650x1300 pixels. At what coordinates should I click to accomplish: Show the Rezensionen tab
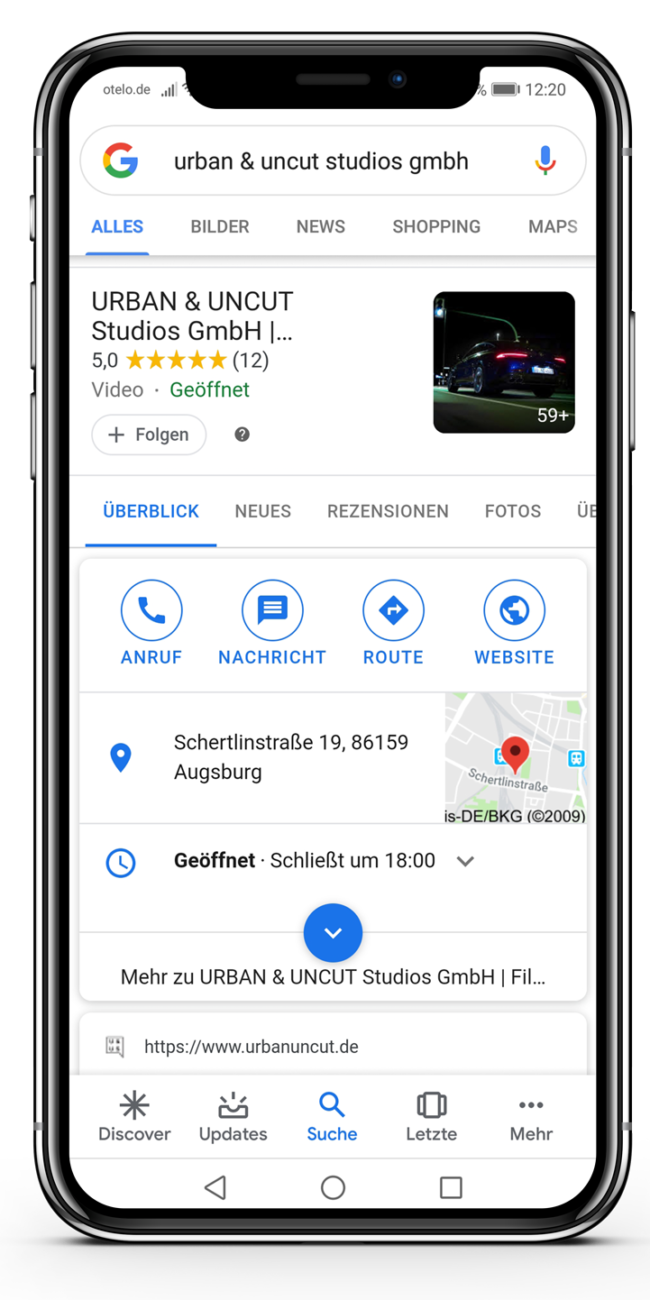(x=388, y=511)
